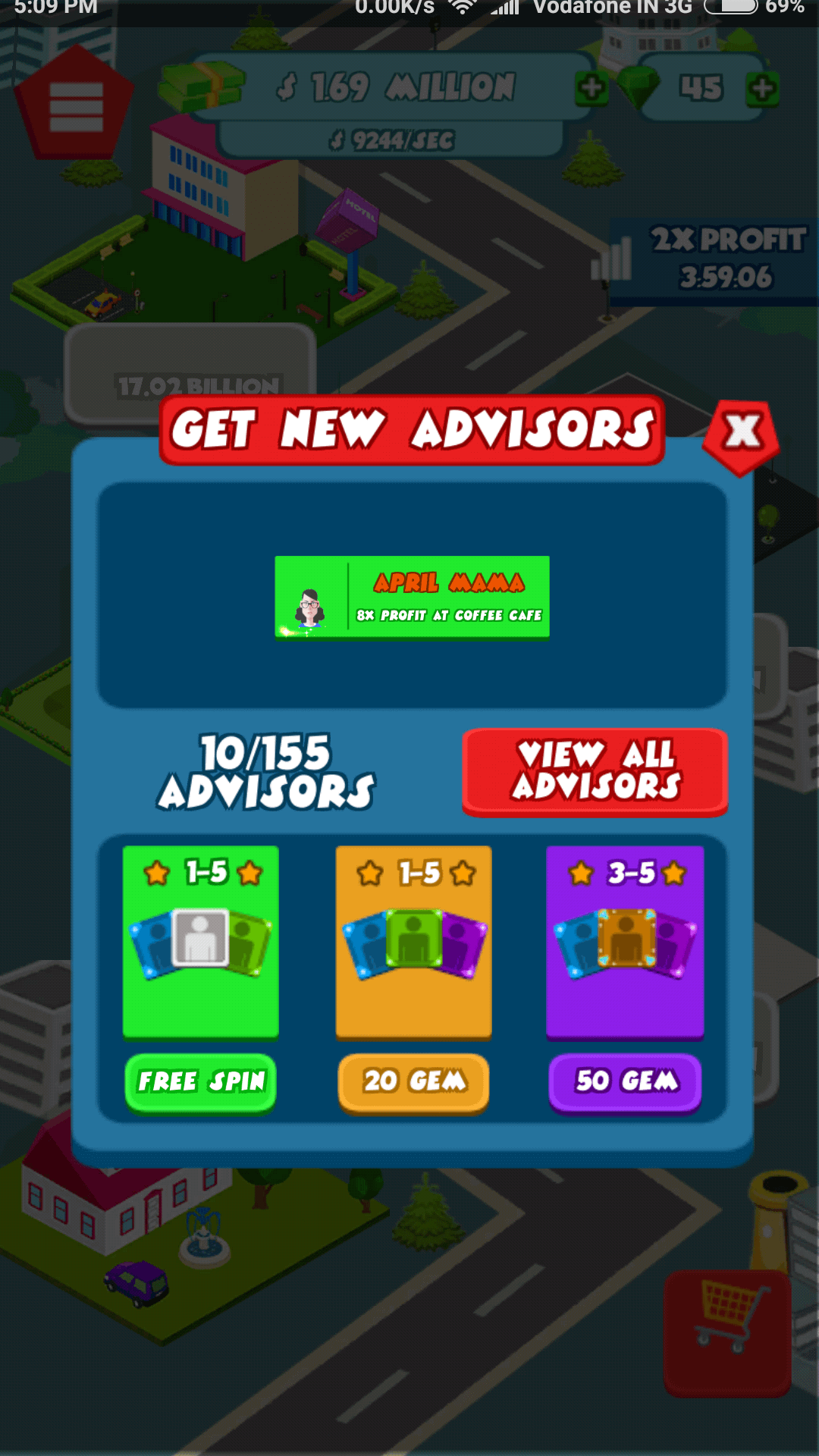Viewport: 819px width, 1456px height.
Task: Select the green 1-5 star advisor card
Action: [201, 941]
